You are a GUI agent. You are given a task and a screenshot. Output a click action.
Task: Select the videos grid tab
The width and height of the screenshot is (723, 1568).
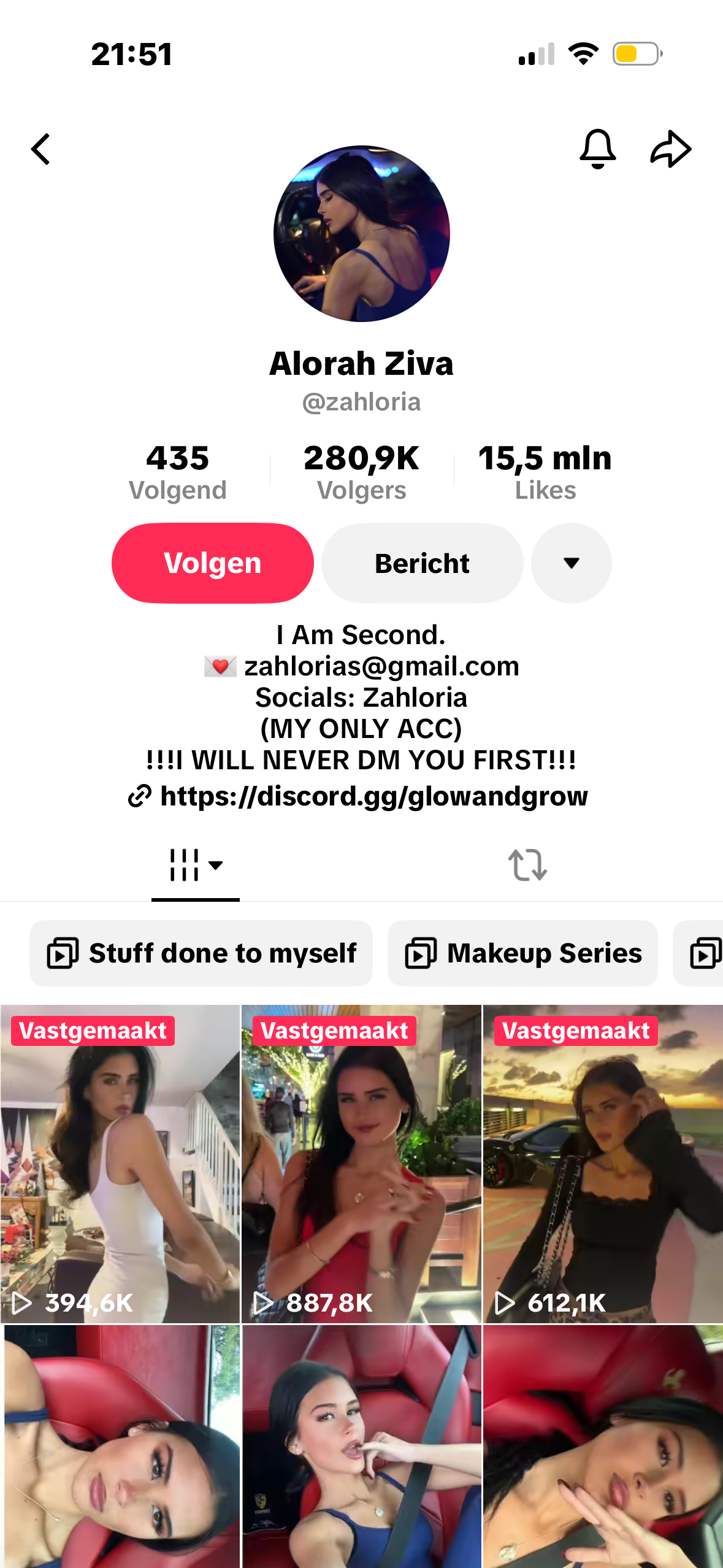pos(195,865)
